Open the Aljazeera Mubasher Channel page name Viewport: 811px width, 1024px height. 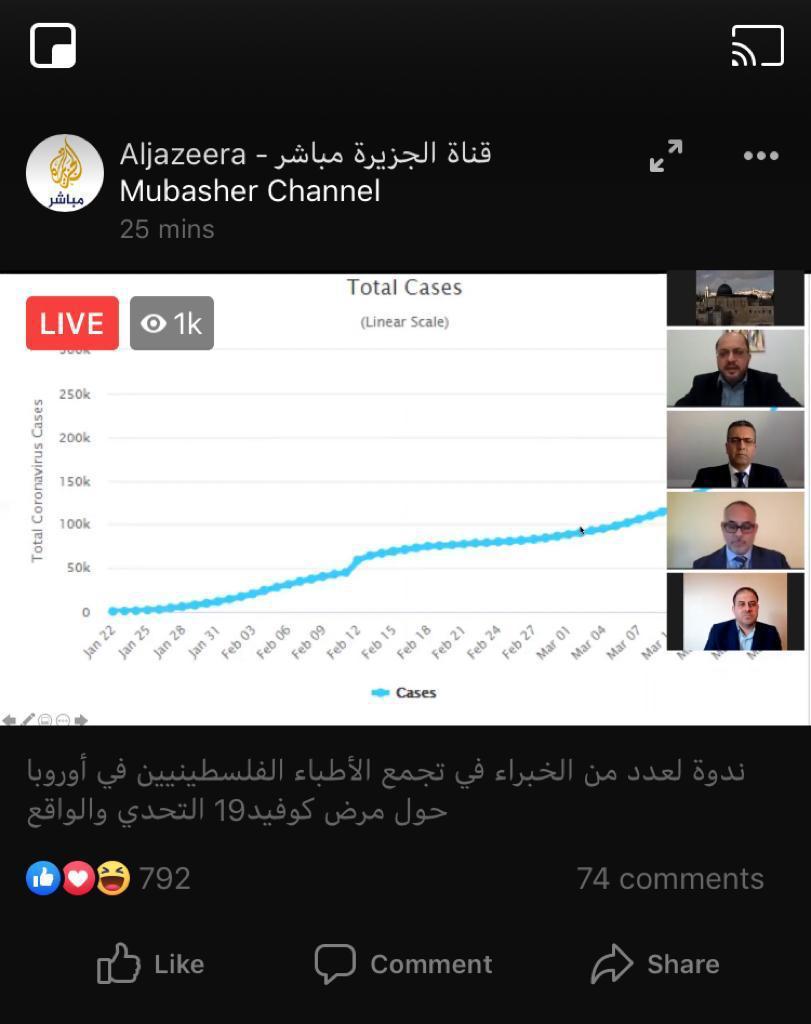tap(305, 172)
